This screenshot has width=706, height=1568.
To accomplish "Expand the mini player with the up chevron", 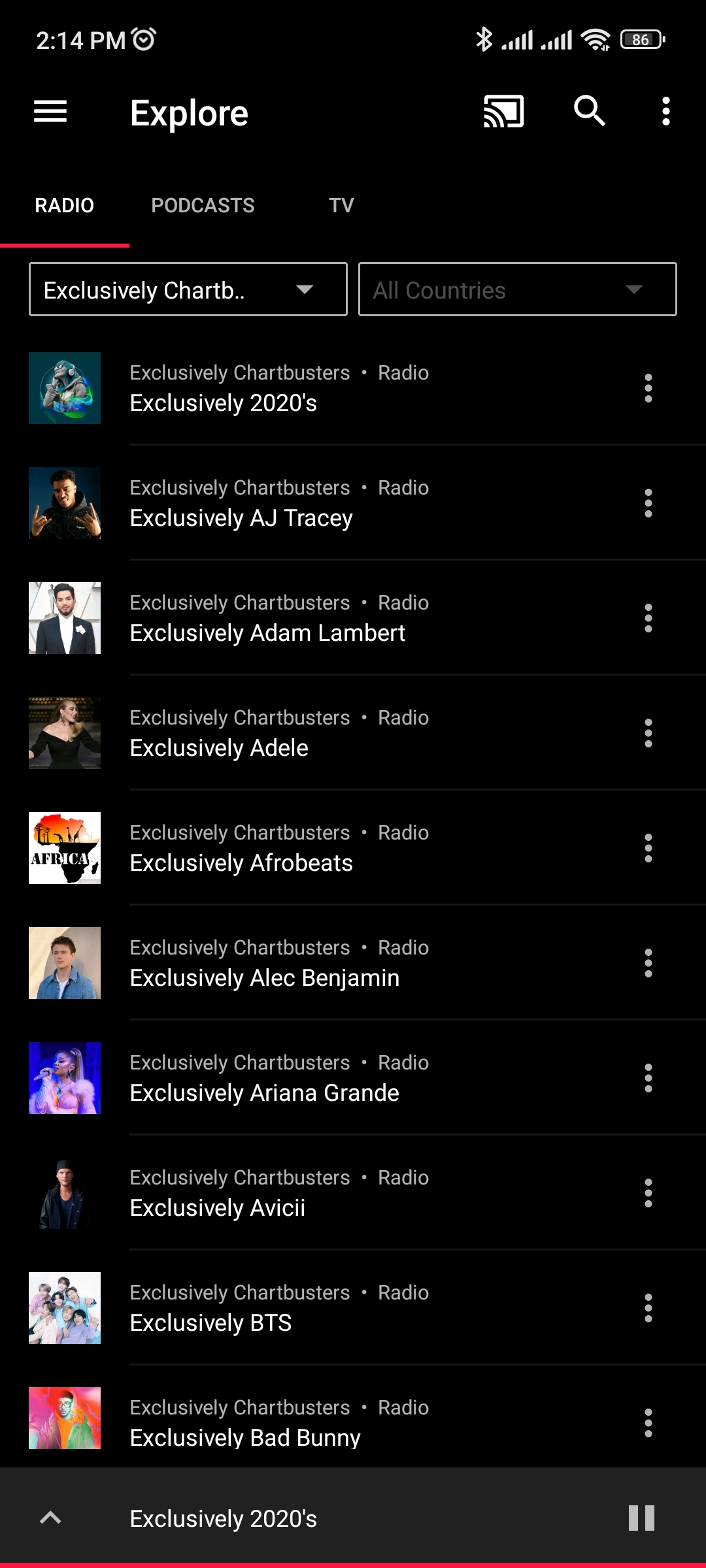I will pos(50,1518).
